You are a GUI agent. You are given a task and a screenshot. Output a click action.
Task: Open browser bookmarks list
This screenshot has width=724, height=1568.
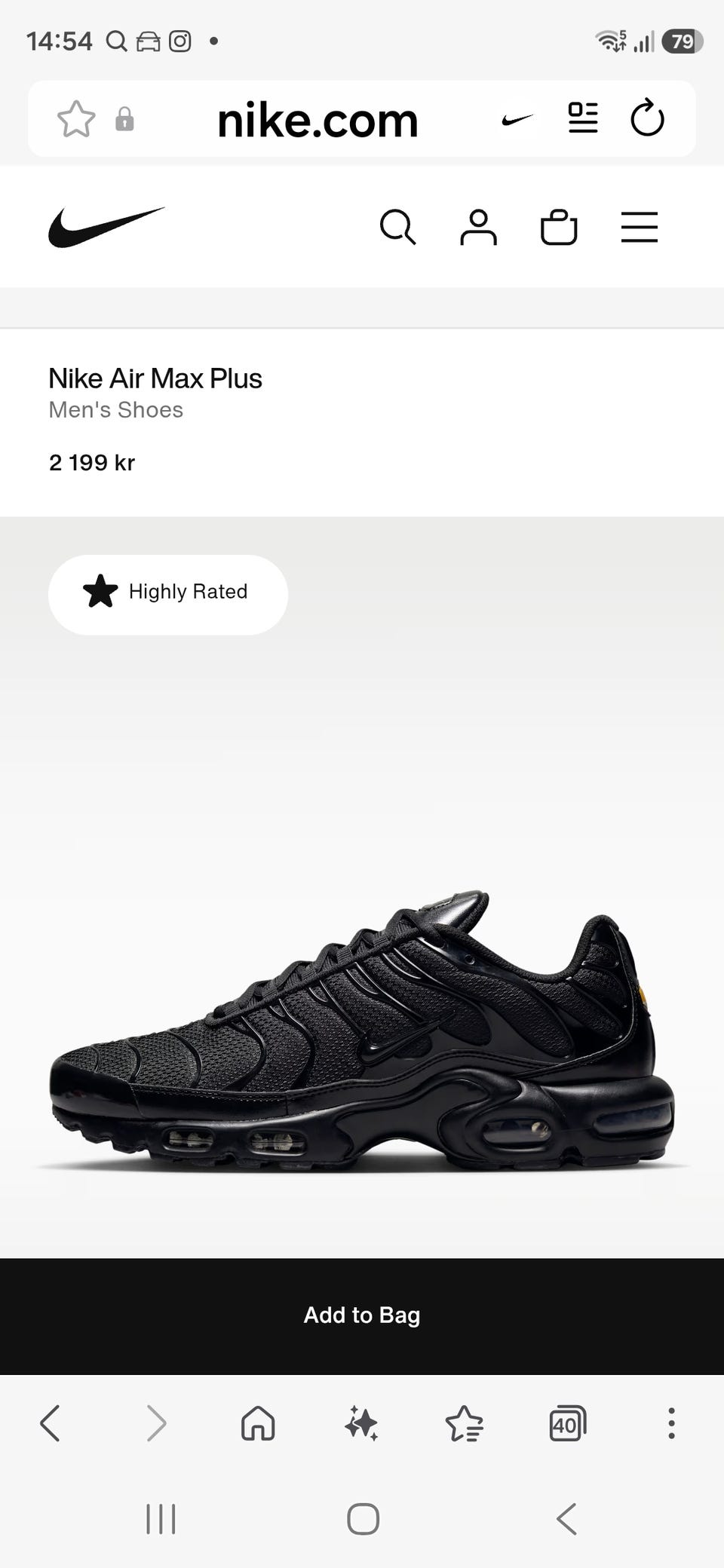[x=465, y=1423]
